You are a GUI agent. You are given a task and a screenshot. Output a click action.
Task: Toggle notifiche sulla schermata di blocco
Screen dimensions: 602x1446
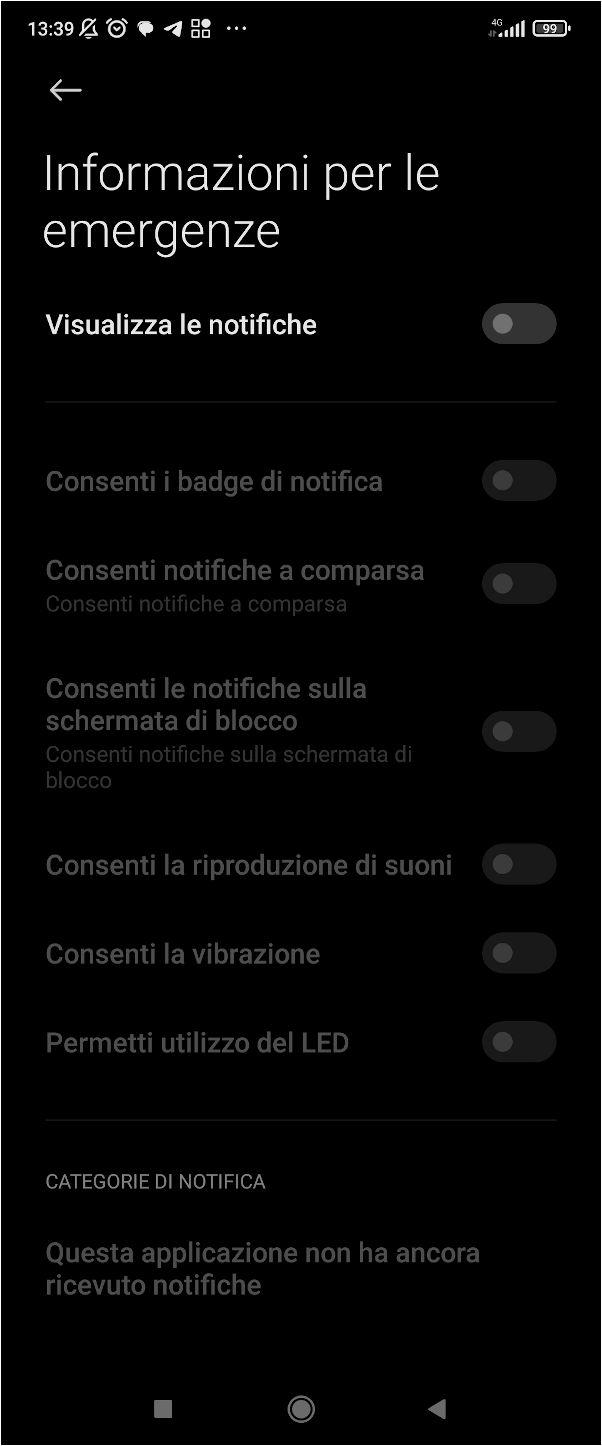[x=518, y=732]
